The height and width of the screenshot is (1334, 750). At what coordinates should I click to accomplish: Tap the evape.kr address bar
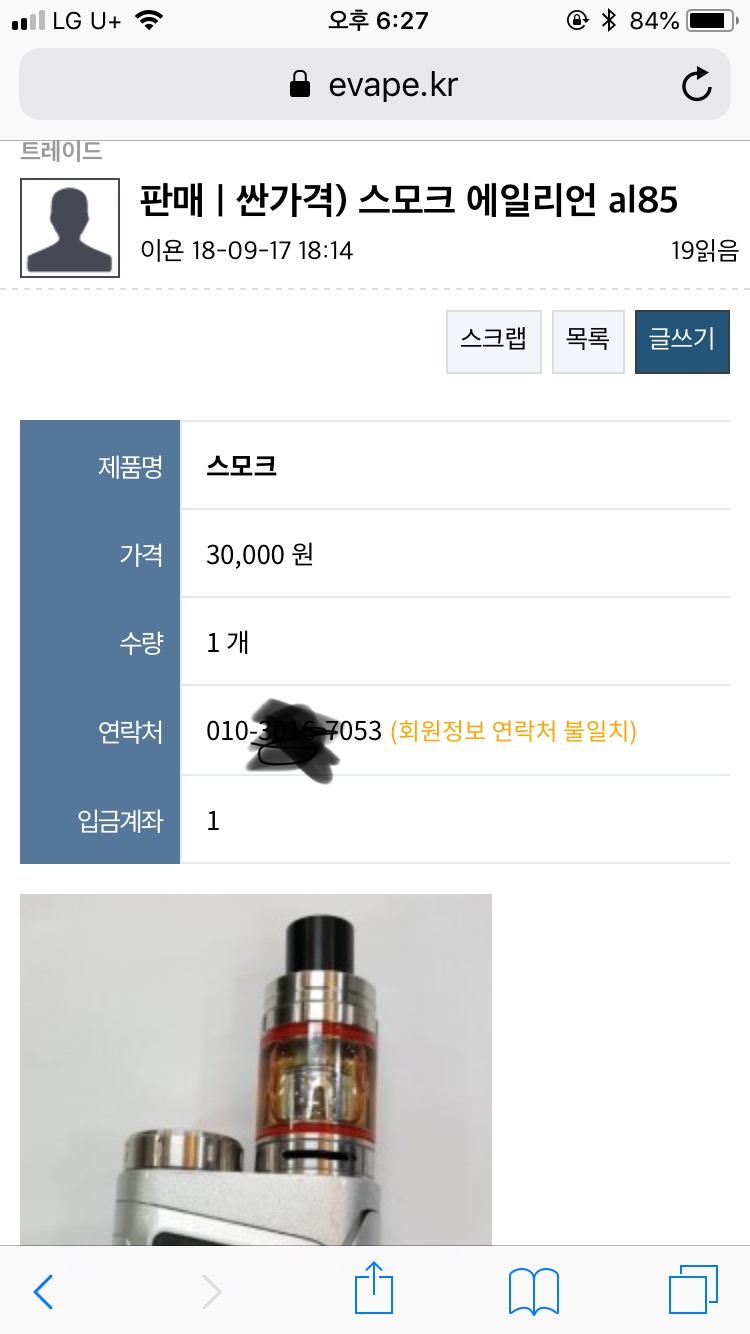point(373,85)
